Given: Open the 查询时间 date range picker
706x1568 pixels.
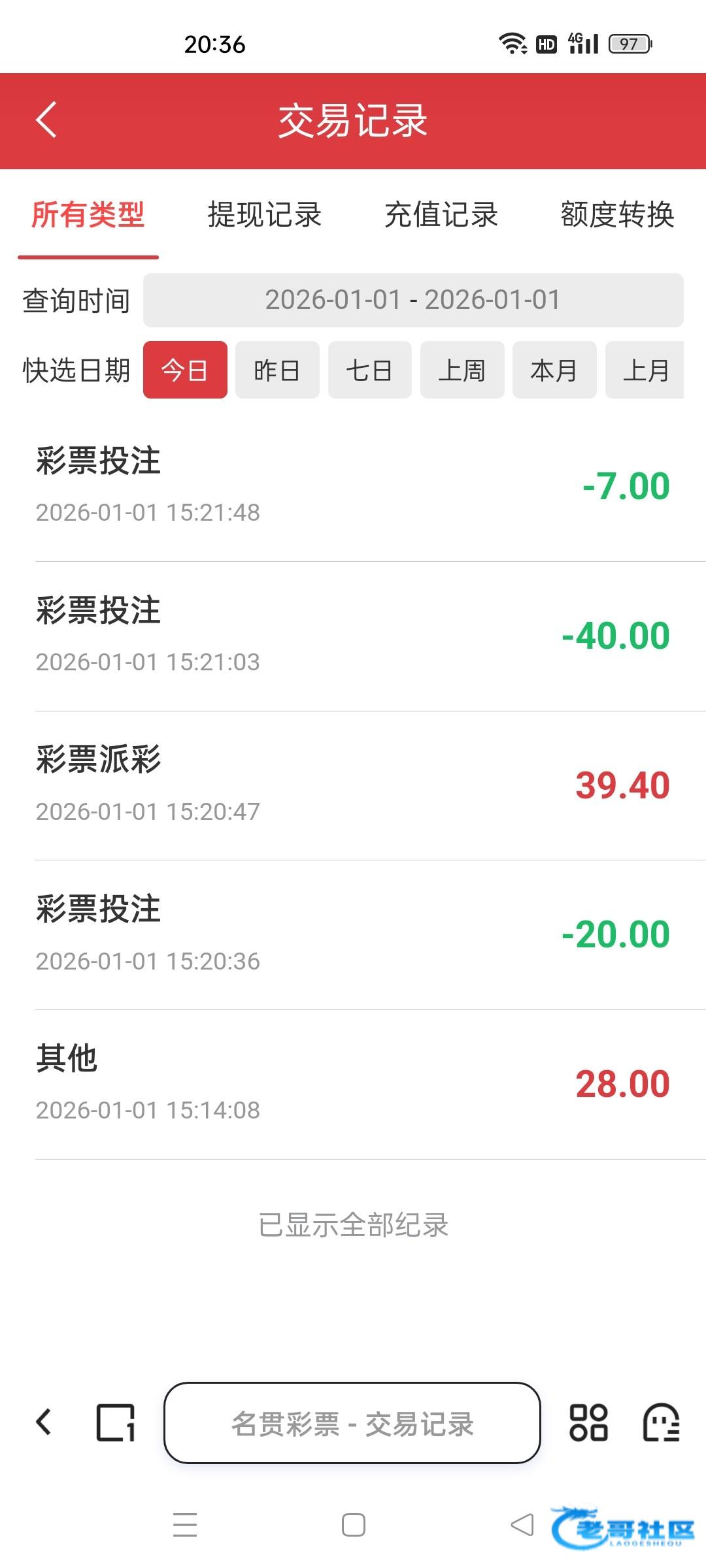Looking at the screenshot, I should [413, 301].
